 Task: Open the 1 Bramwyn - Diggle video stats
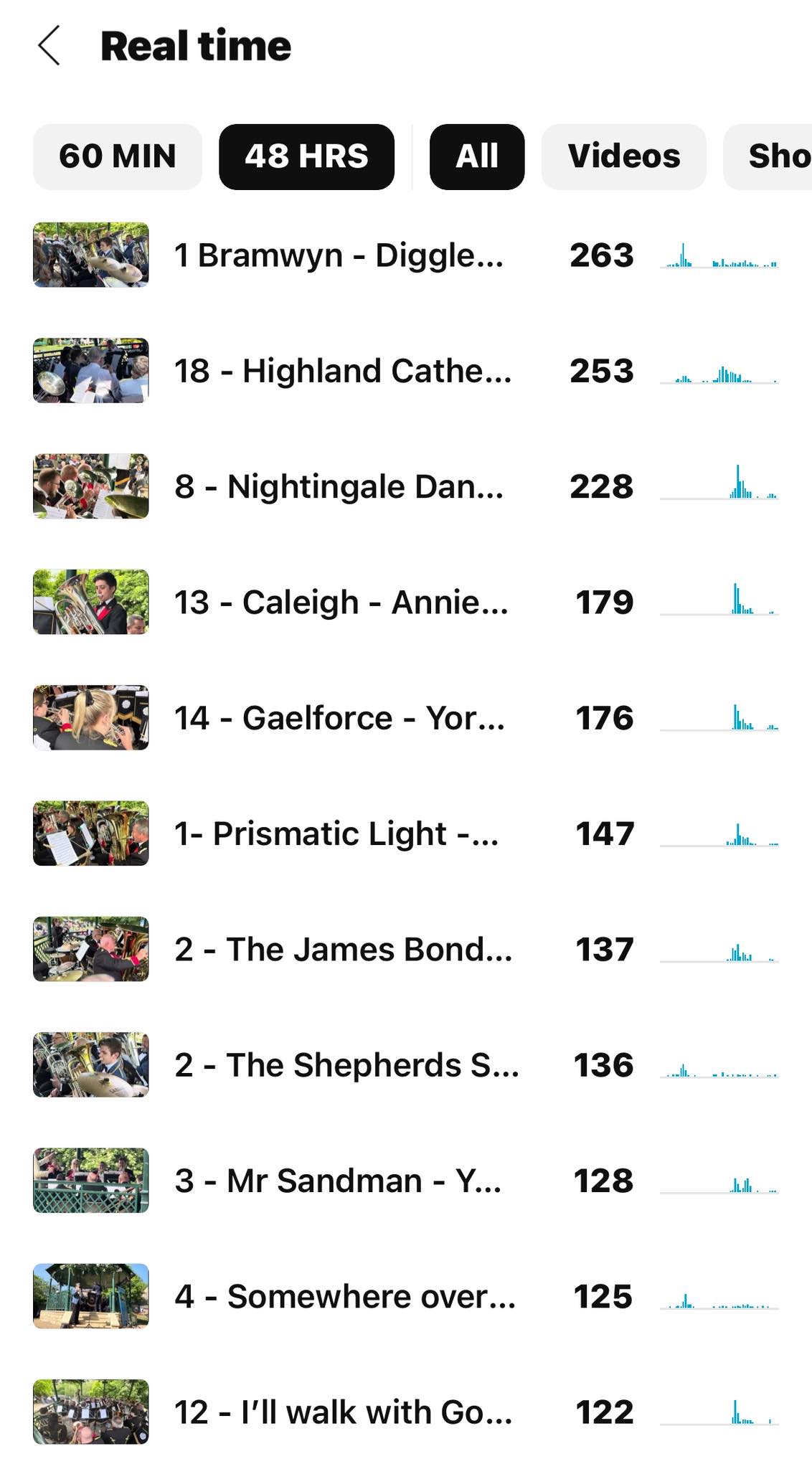coord(406,255)
